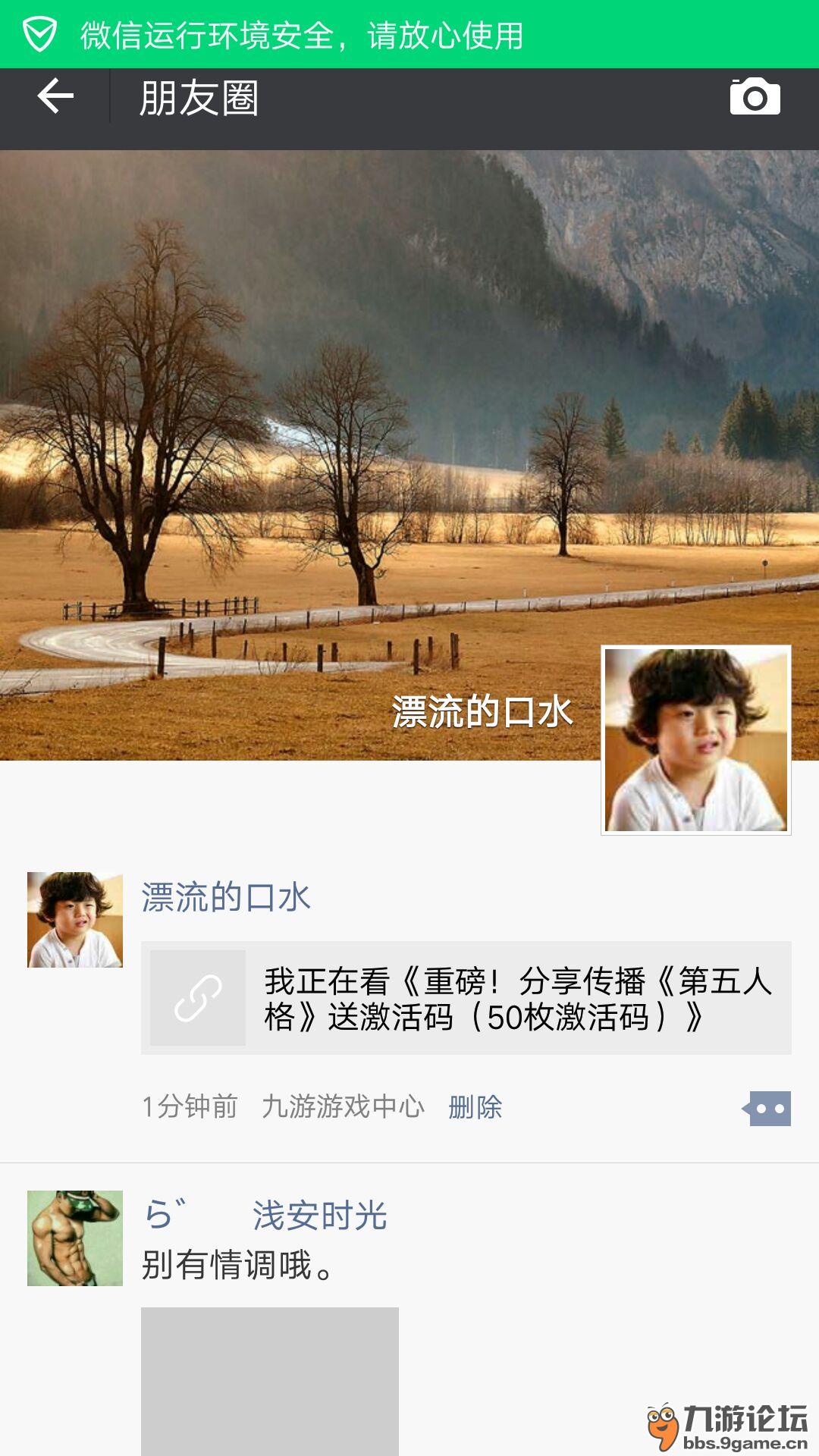View the photo in 浅安时光's post
The image size is (819, 1456).
[269, 1379]
